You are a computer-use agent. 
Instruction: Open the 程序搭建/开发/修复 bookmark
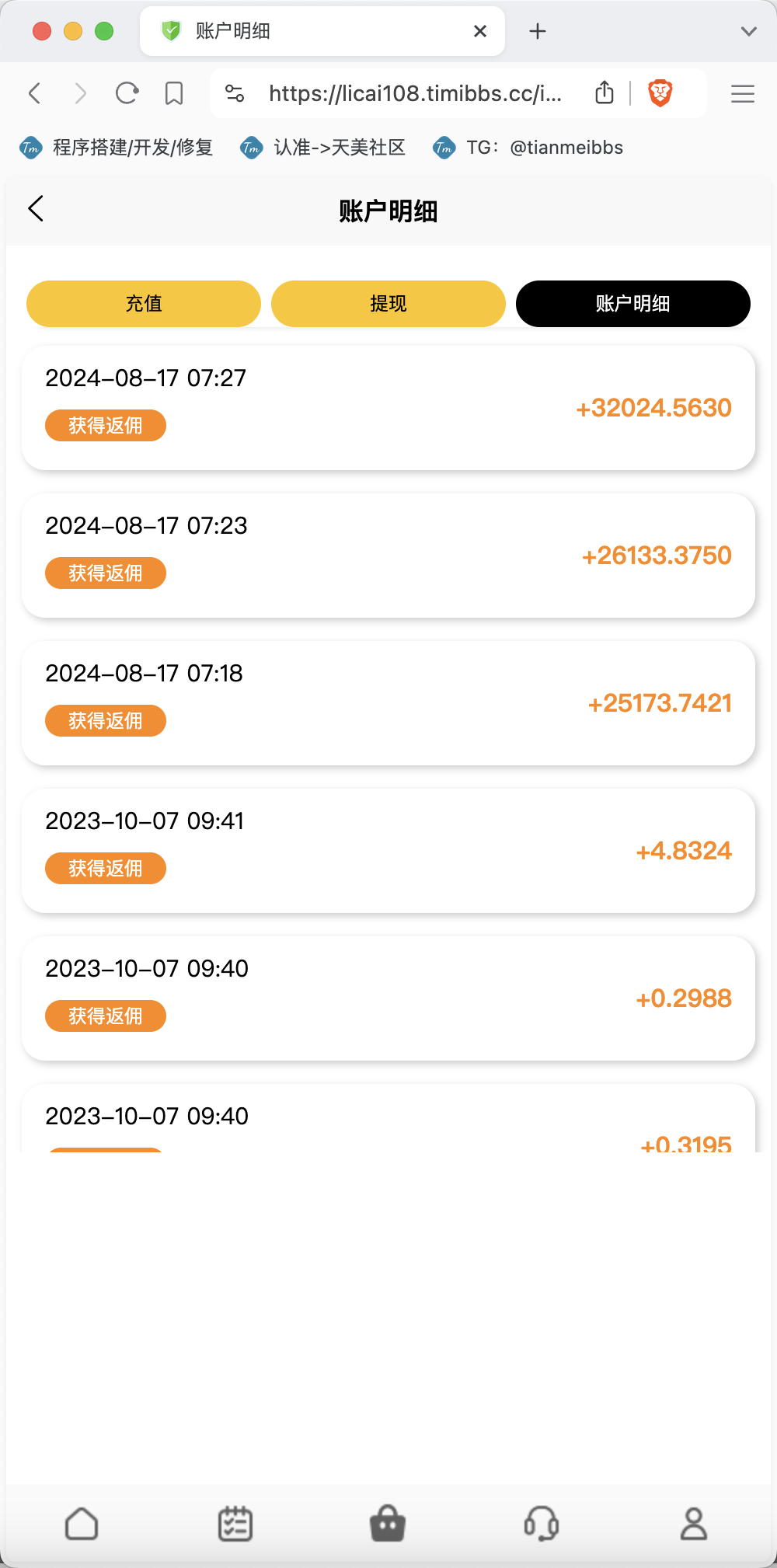tap(117, 148)
